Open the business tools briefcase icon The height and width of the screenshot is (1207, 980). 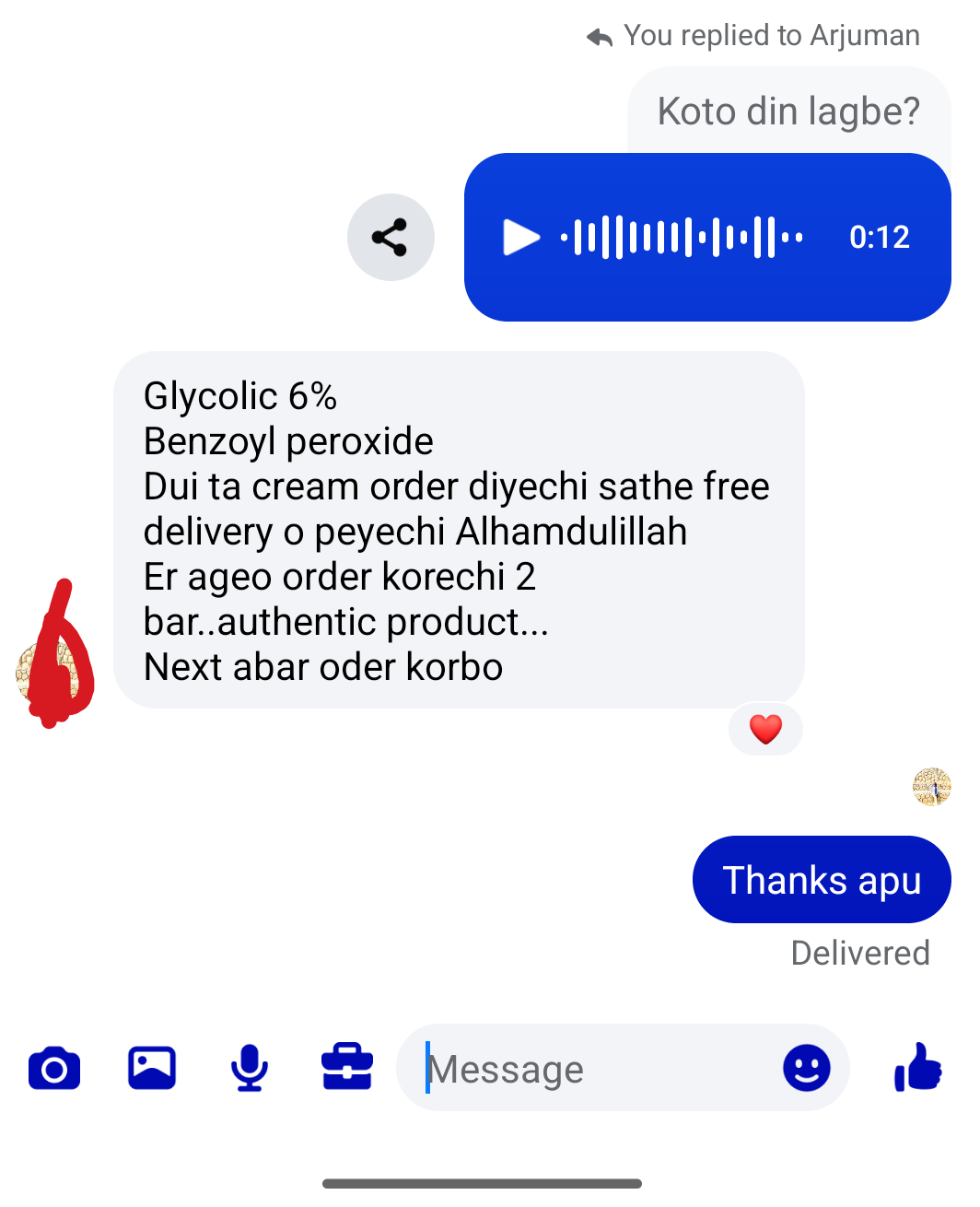(347, 1069)
